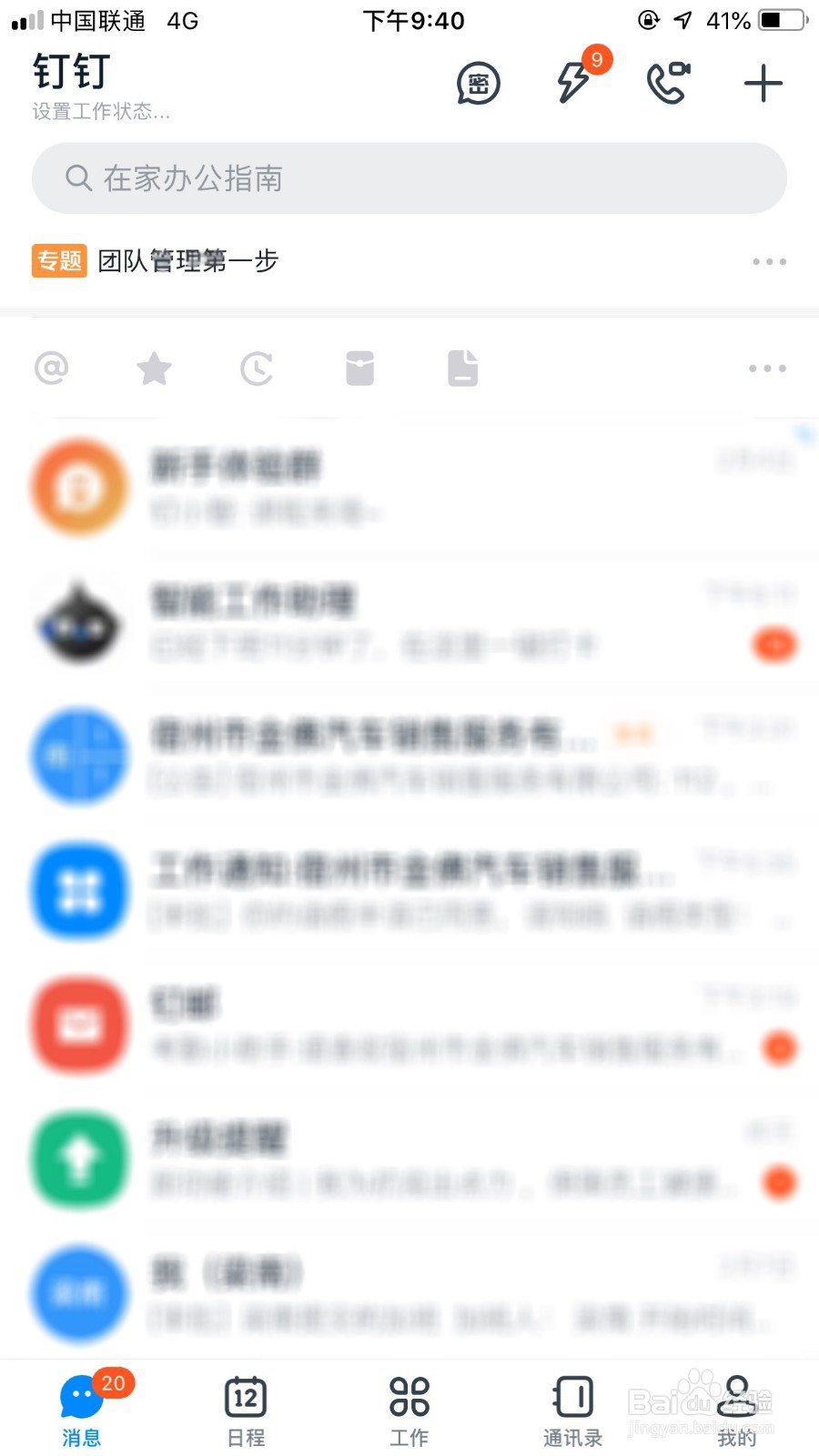This screenshot has height=1456, width=819.
Task: Open the 钉邮 mail conversation
Action: (x=409, y=1026)
